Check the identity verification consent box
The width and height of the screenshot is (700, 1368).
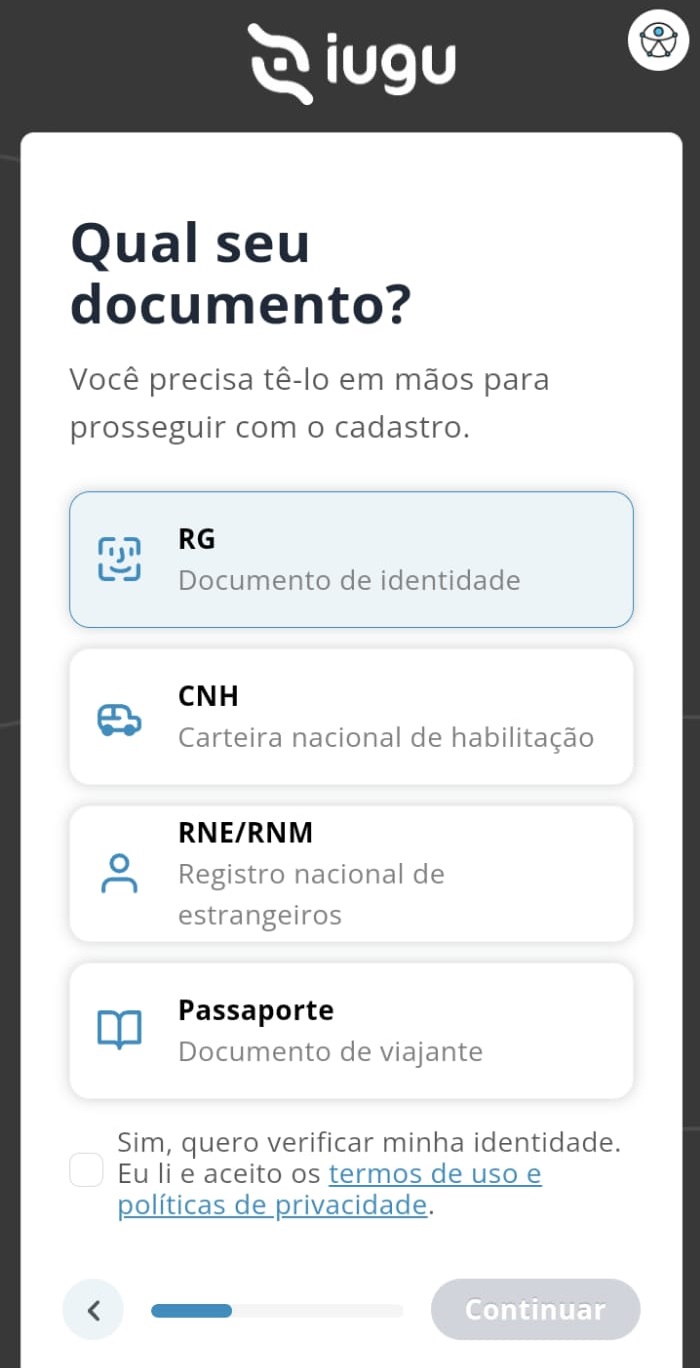[x=86, y=1170]
